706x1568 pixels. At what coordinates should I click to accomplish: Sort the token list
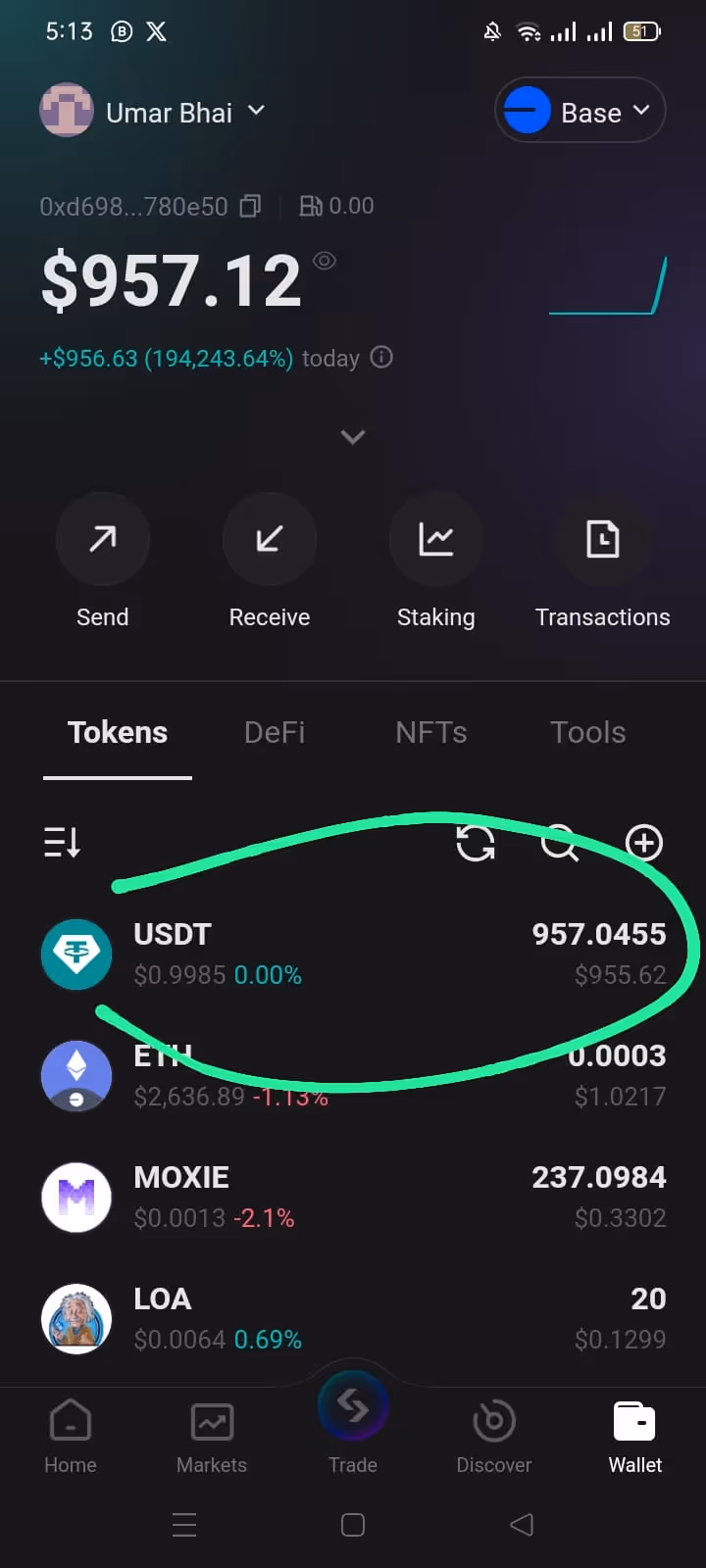pyautogui.click(x=62, y=843)
